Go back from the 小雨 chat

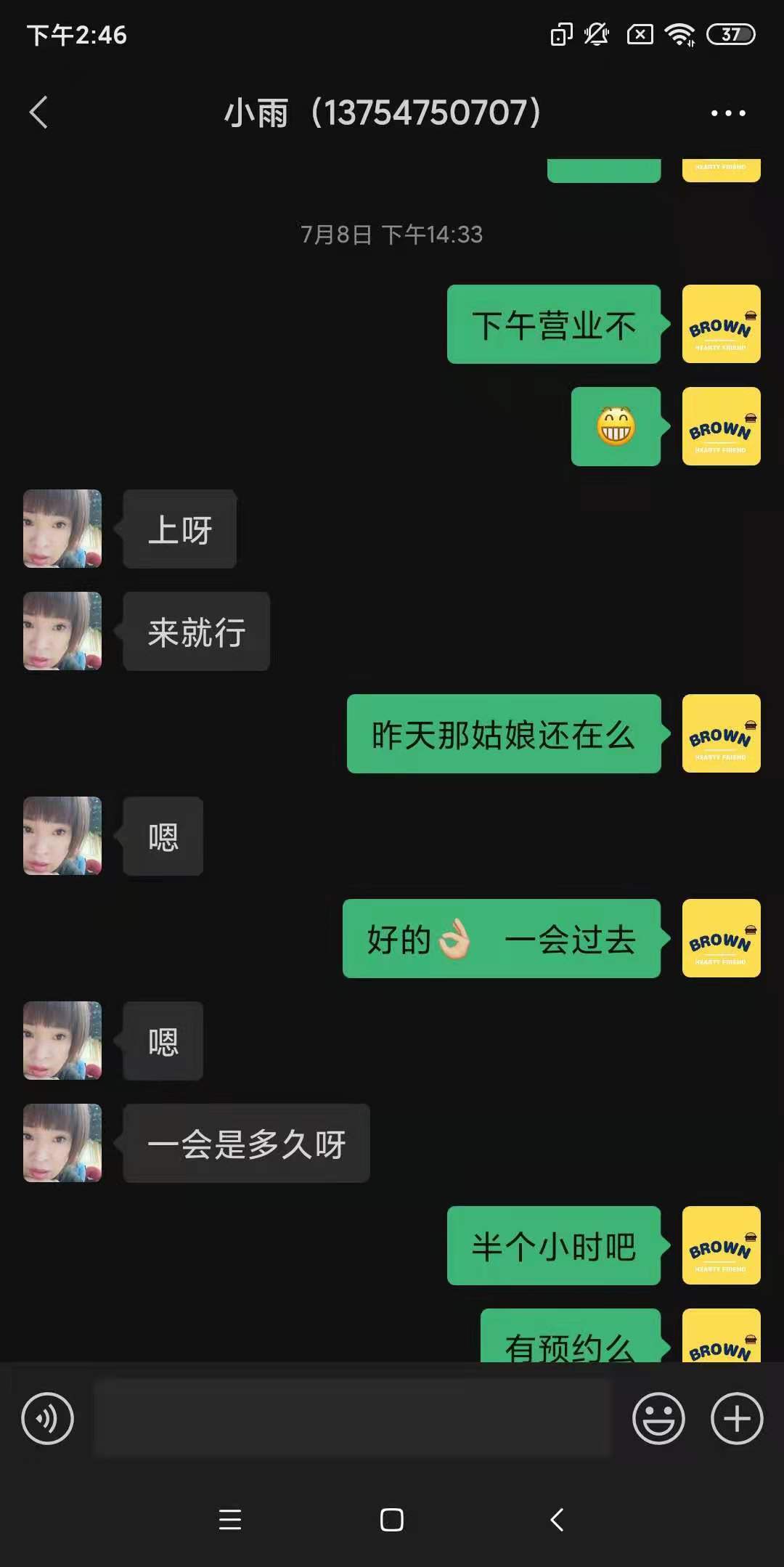point(39,113)
